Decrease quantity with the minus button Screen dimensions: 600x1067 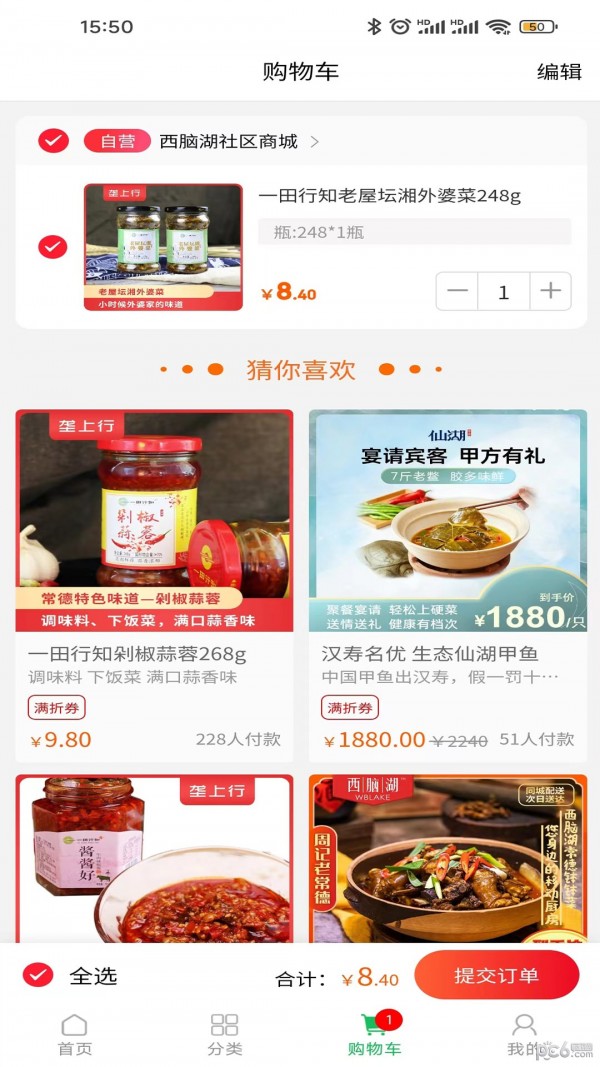coord(457,291)
